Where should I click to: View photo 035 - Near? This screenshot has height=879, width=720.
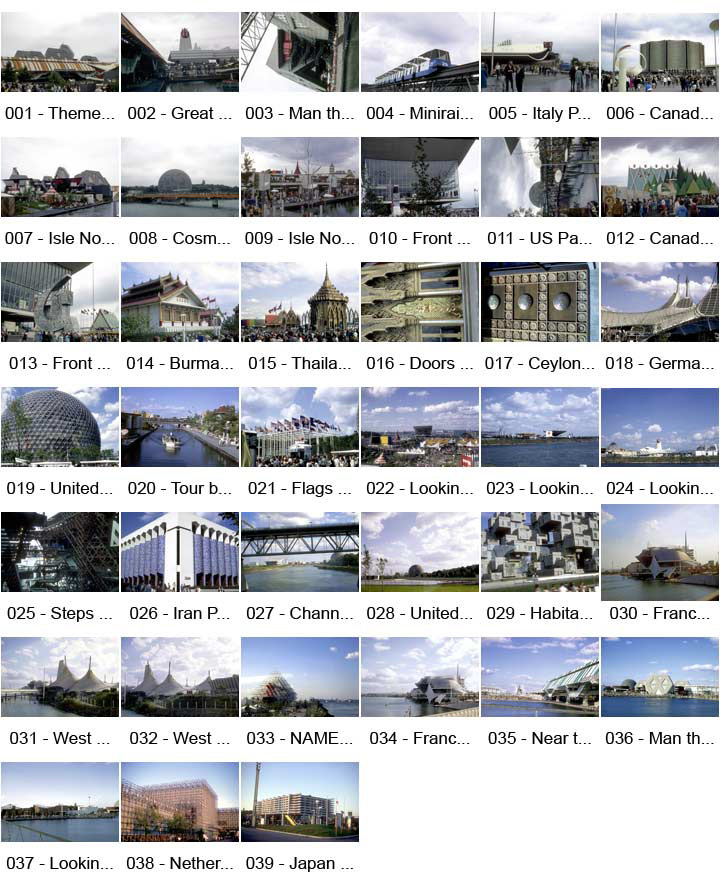click(x=540, y=677)
